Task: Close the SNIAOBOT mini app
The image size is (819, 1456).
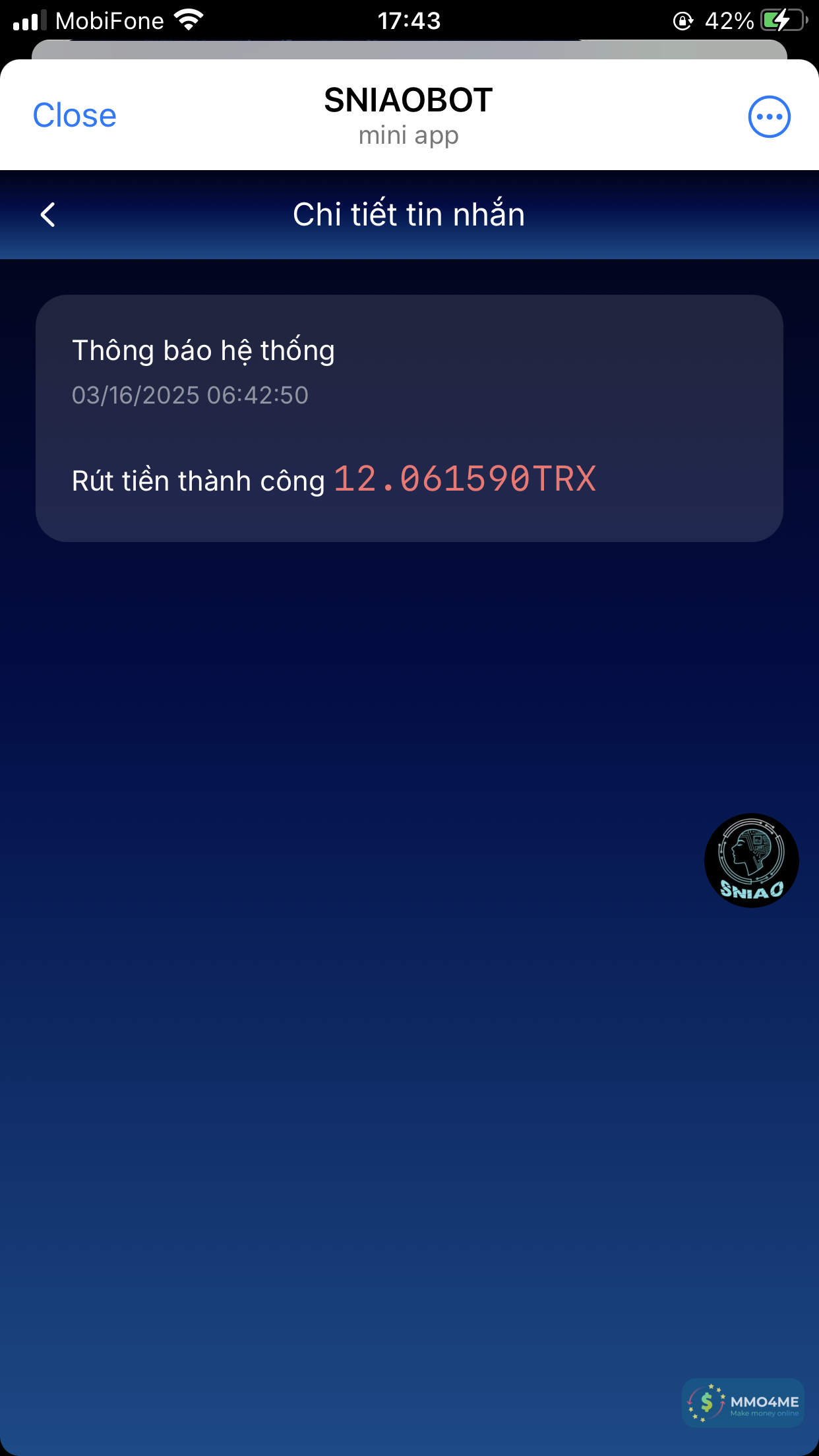Action: (x=75, y=115)
